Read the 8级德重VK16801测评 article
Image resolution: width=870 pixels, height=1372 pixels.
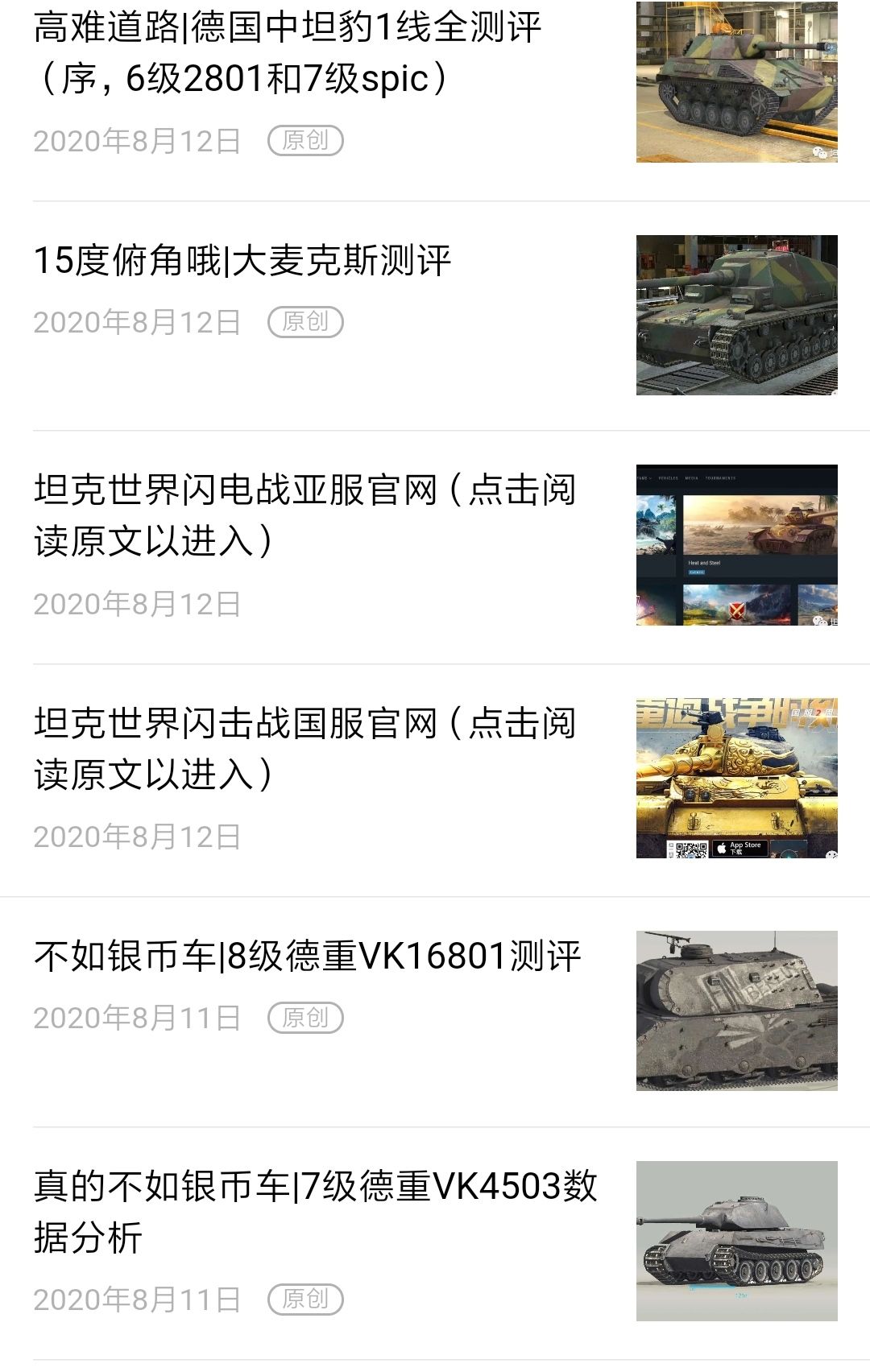point(307,957)
